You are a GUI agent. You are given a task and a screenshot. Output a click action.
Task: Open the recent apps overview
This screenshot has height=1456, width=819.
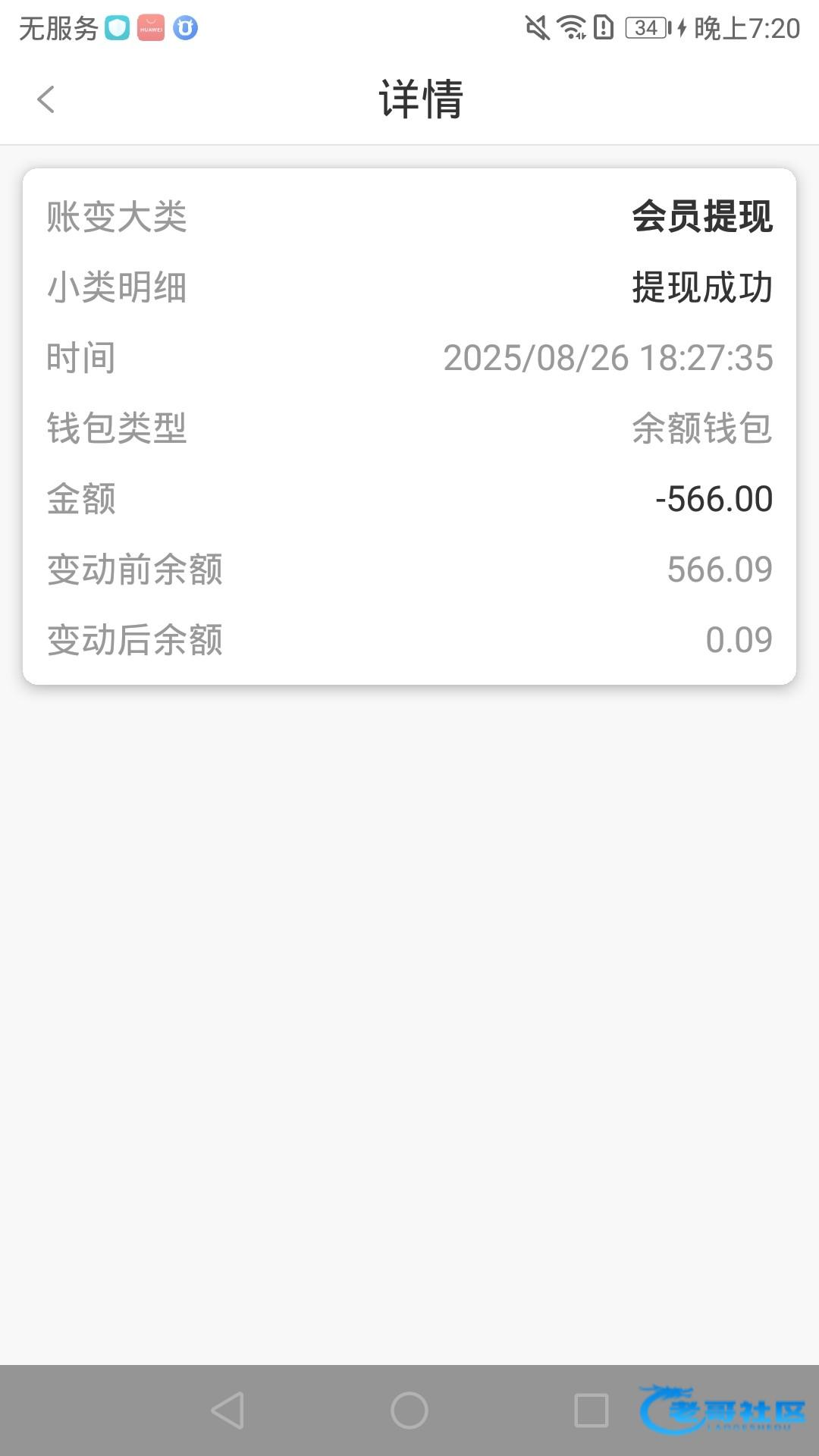click(x=591, y=1410)
